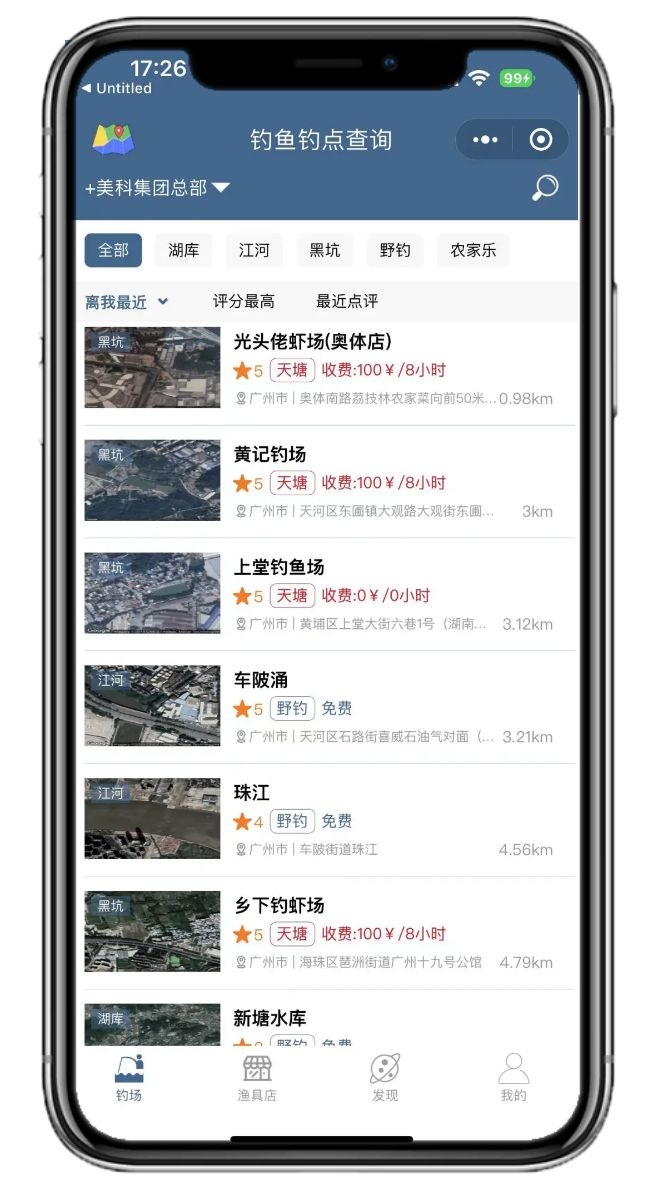Choose the 农家乐 filter chip
The width and height of the screenshot is (664, 1196).
[x=473, y=250]
